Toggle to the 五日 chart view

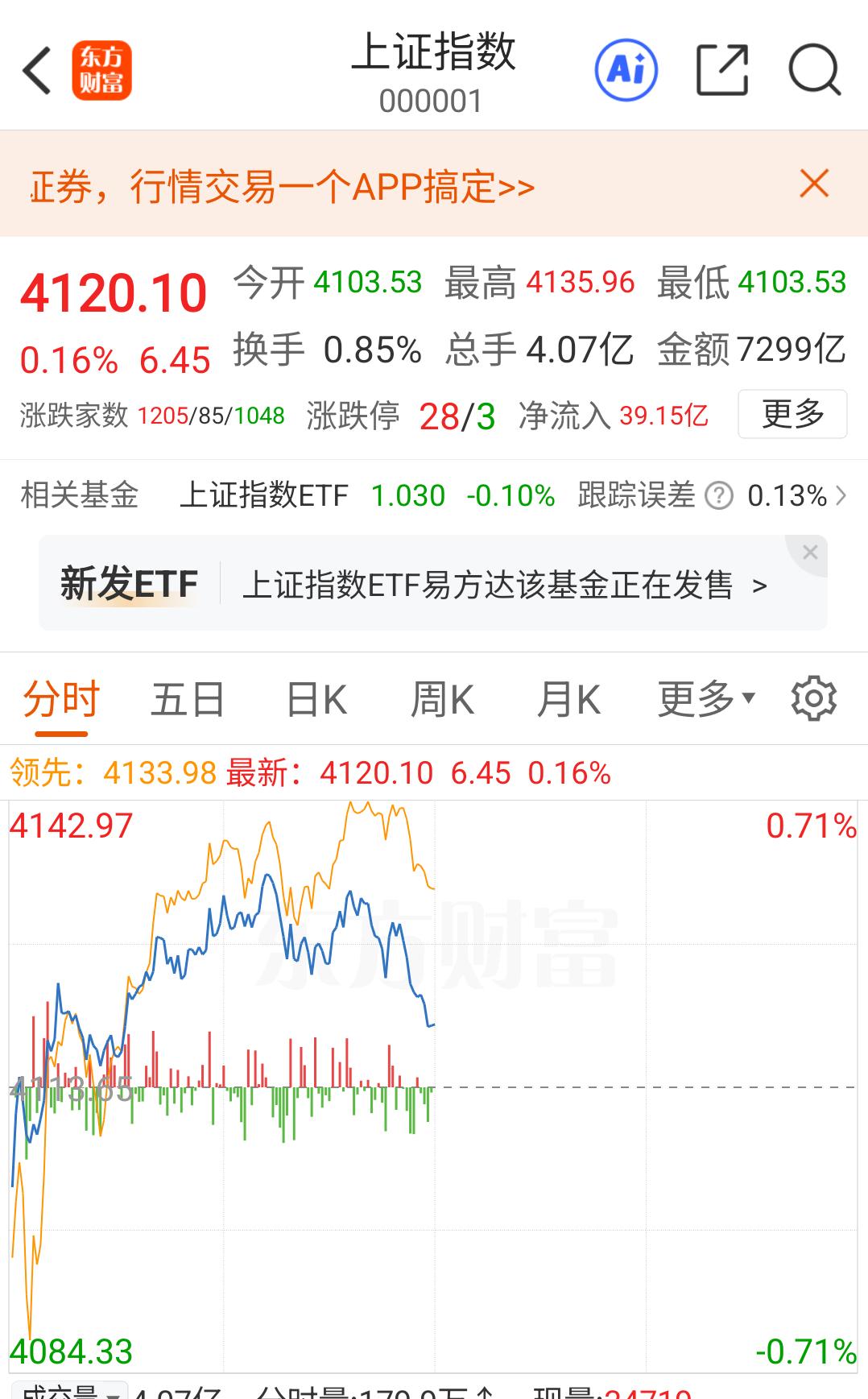pos(188,699)
